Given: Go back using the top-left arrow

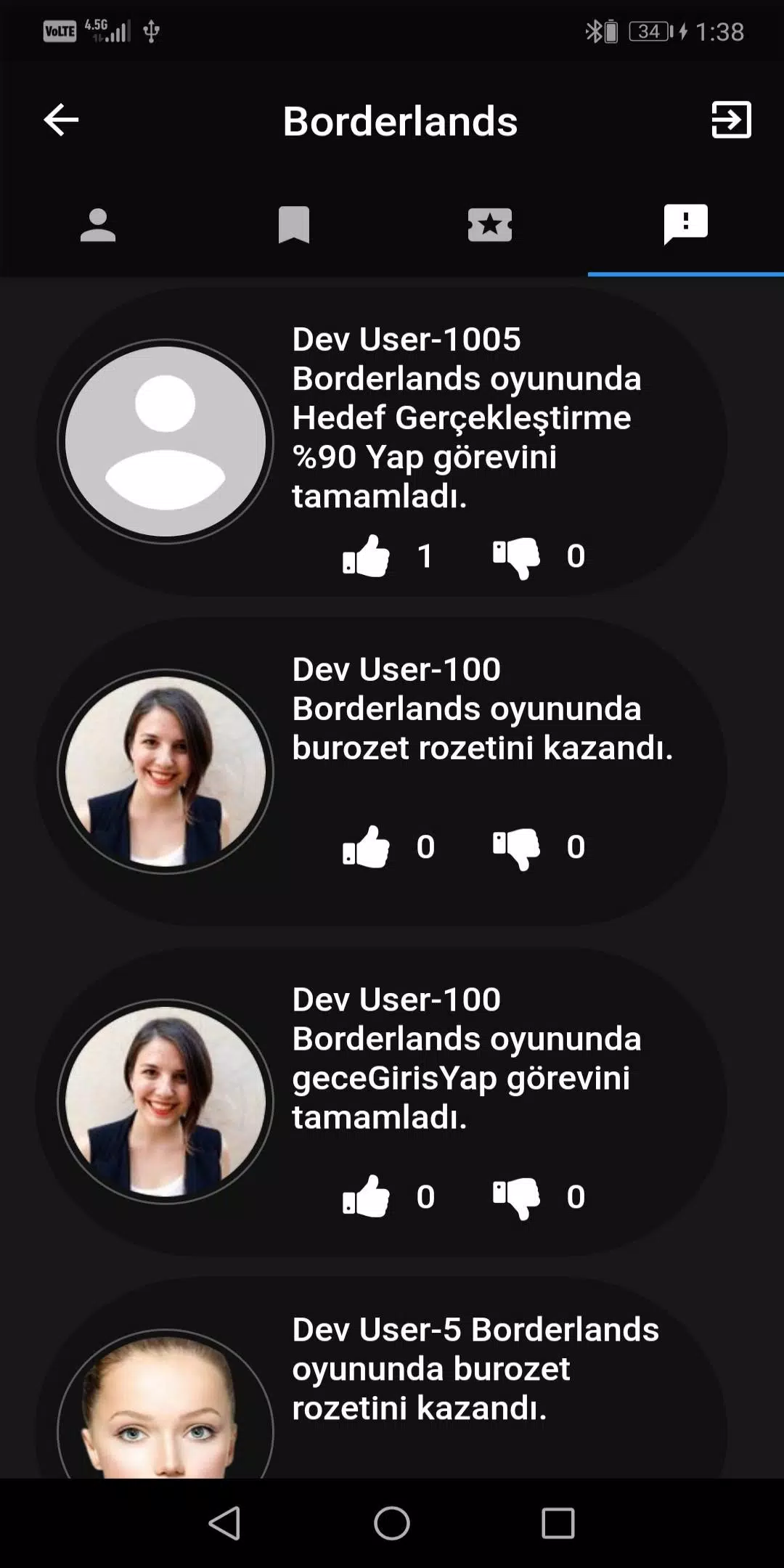Looking at the screenshot, I should [61, 120].
